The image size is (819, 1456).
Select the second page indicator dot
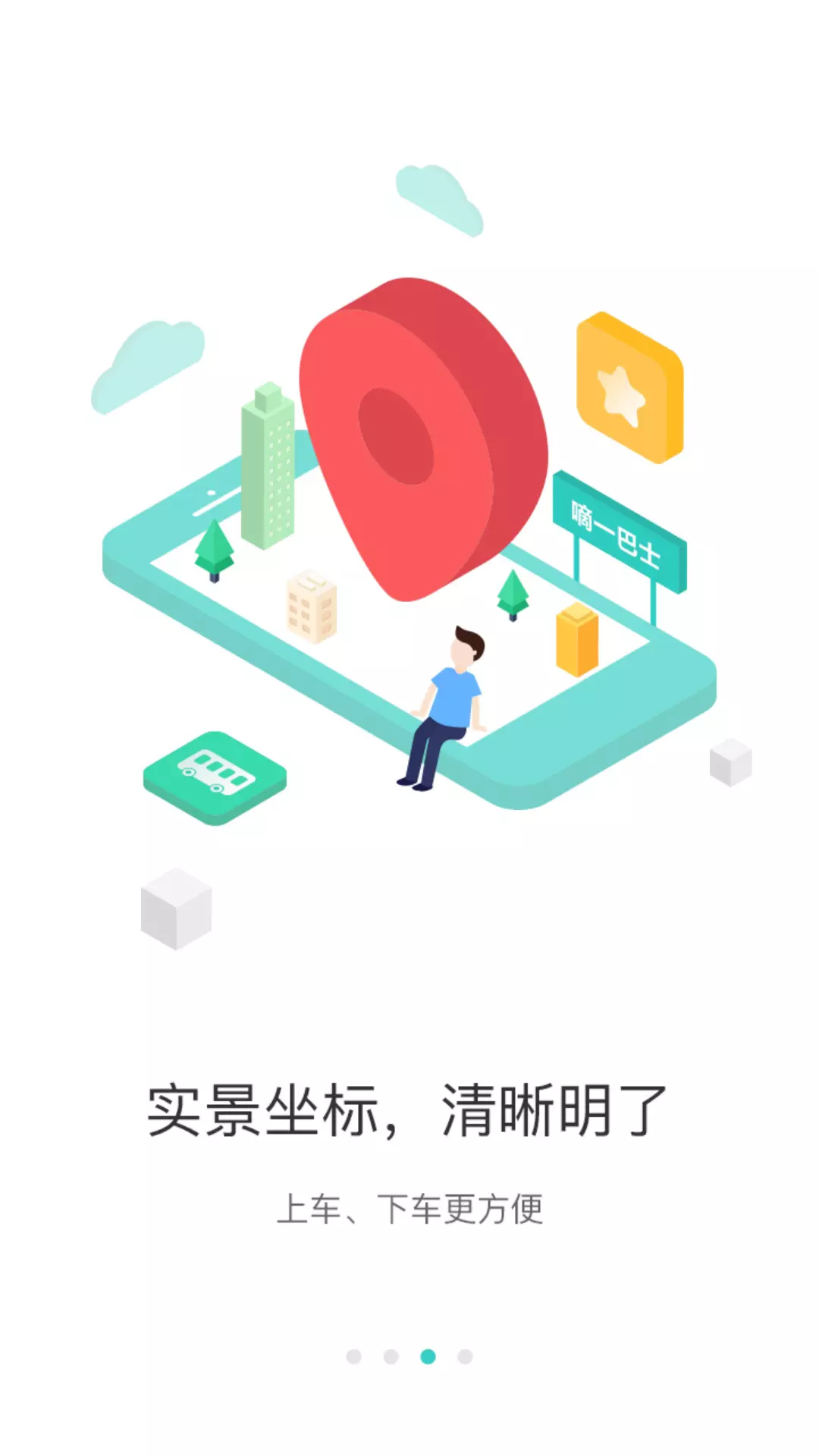tap(391, 1357)
